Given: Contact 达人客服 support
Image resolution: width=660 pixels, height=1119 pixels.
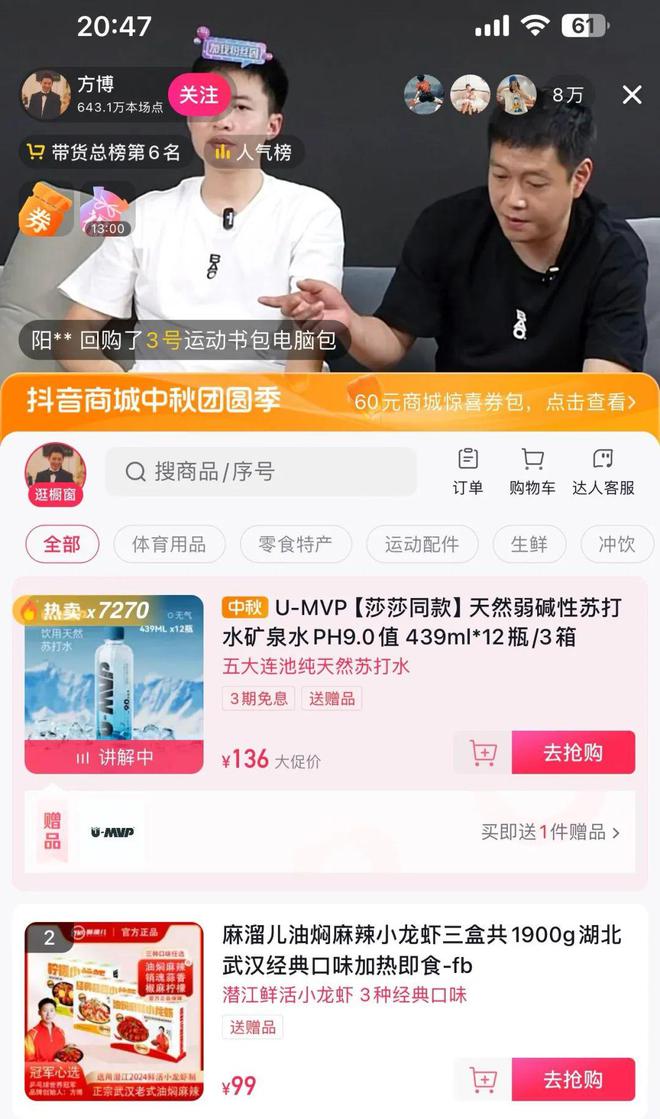Looking at the screenshot, I should coord(603,472).
